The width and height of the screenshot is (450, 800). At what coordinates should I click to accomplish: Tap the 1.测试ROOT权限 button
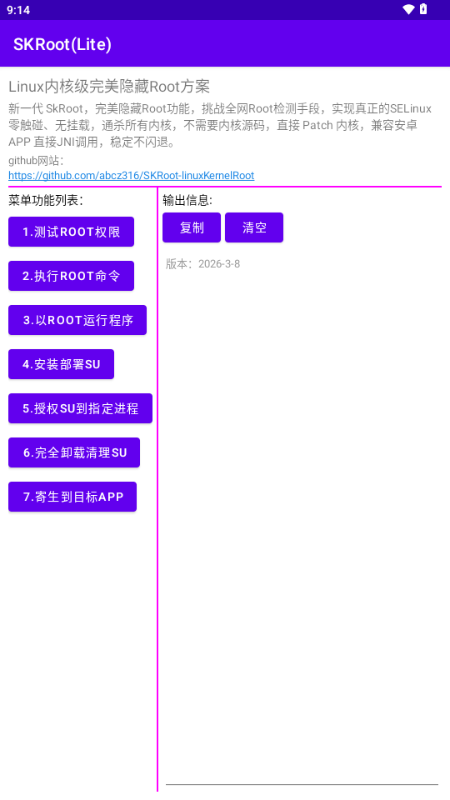pyautogui.click(x=71, y=232)
